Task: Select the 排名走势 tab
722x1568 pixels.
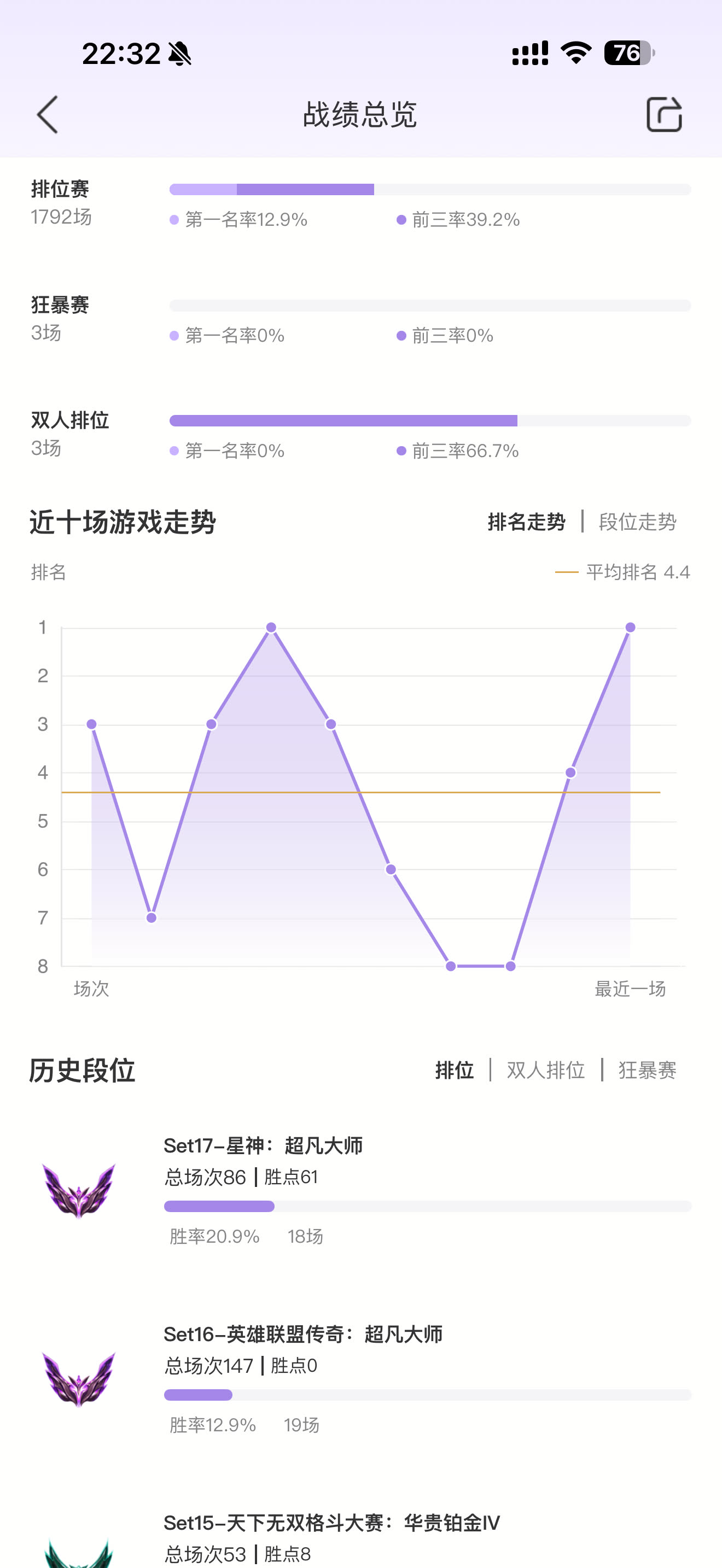Action: tap(527, 522)
